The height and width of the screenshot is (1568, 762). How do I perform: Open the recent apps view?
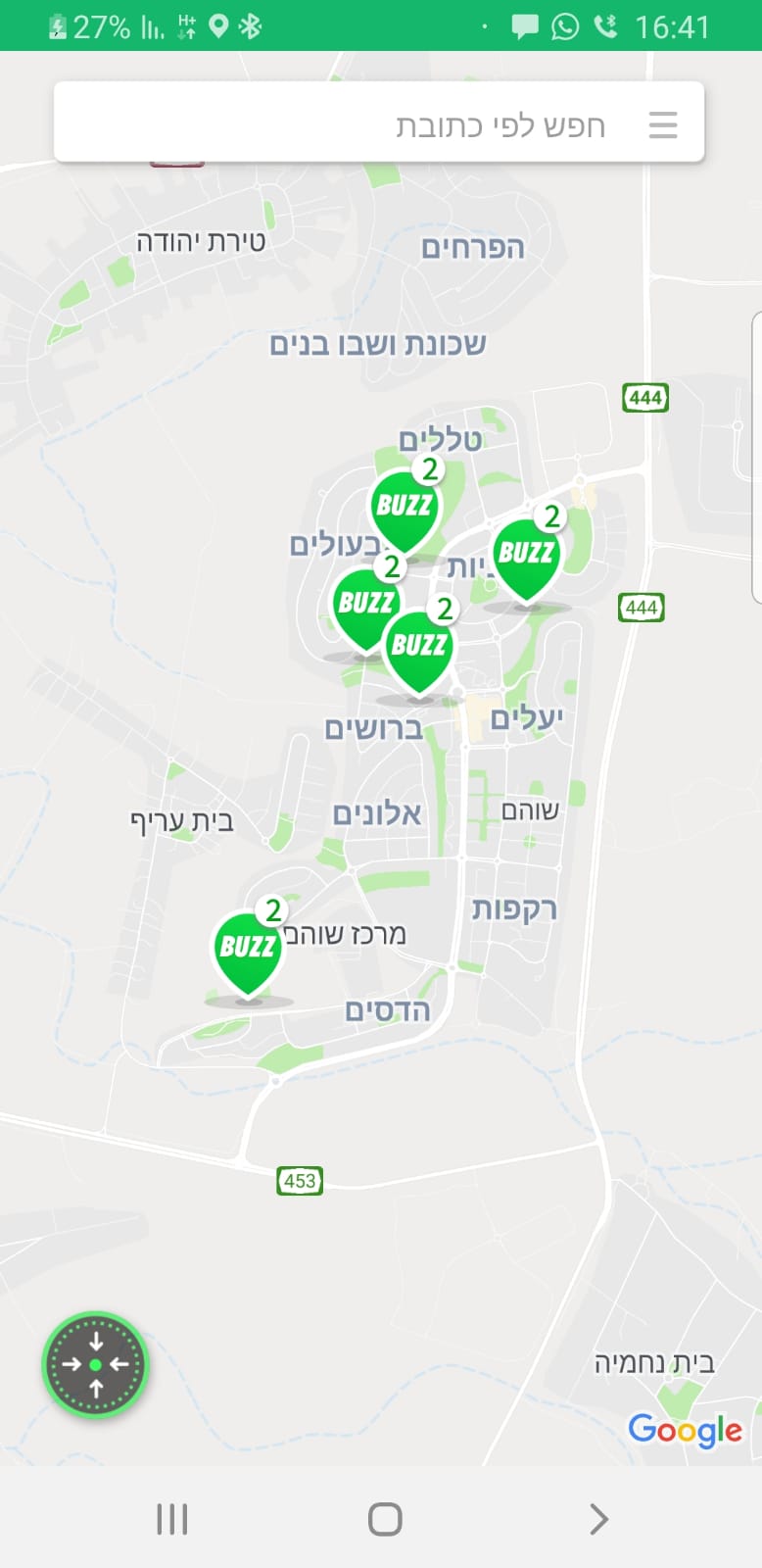point(172,1519)
